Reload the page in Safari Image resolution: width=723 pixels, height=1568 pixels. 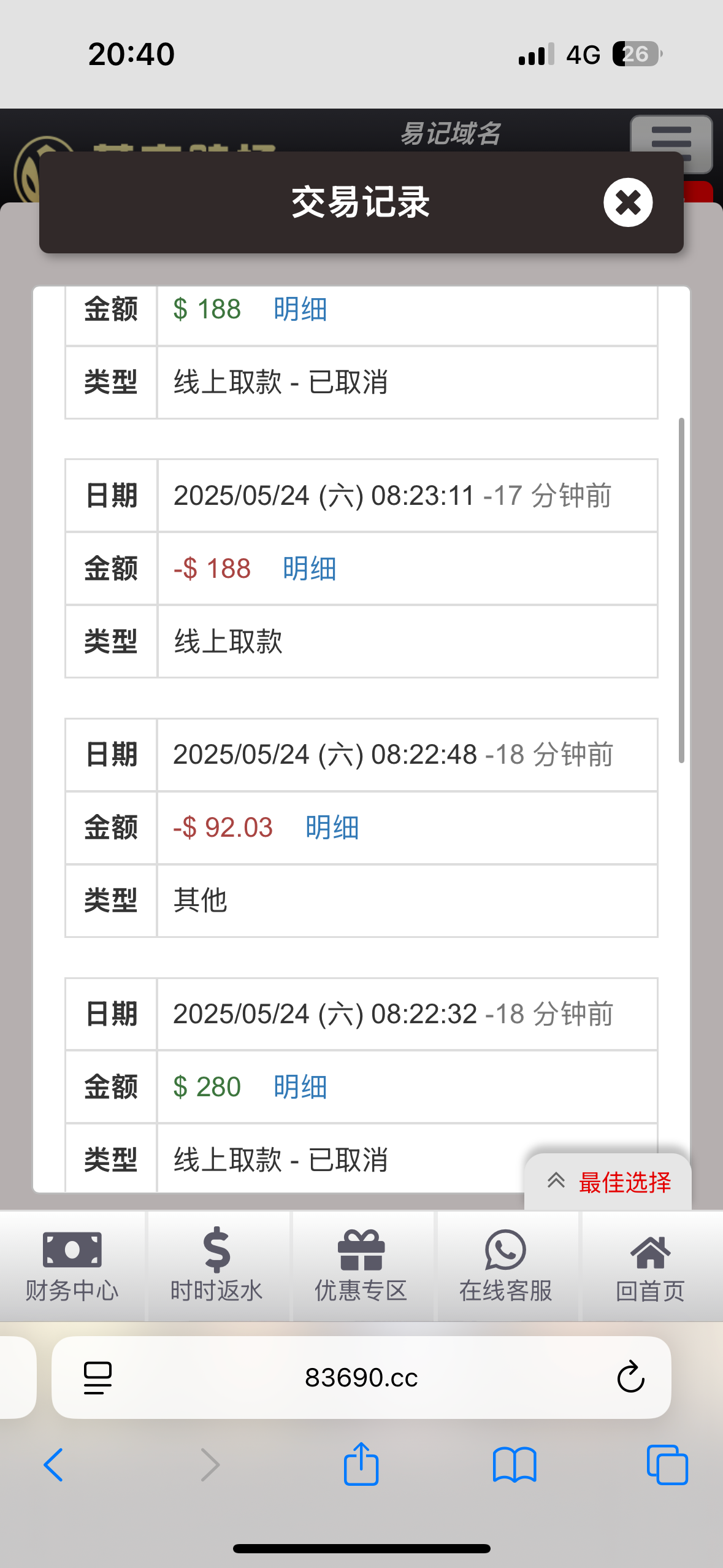point(630,1378)
